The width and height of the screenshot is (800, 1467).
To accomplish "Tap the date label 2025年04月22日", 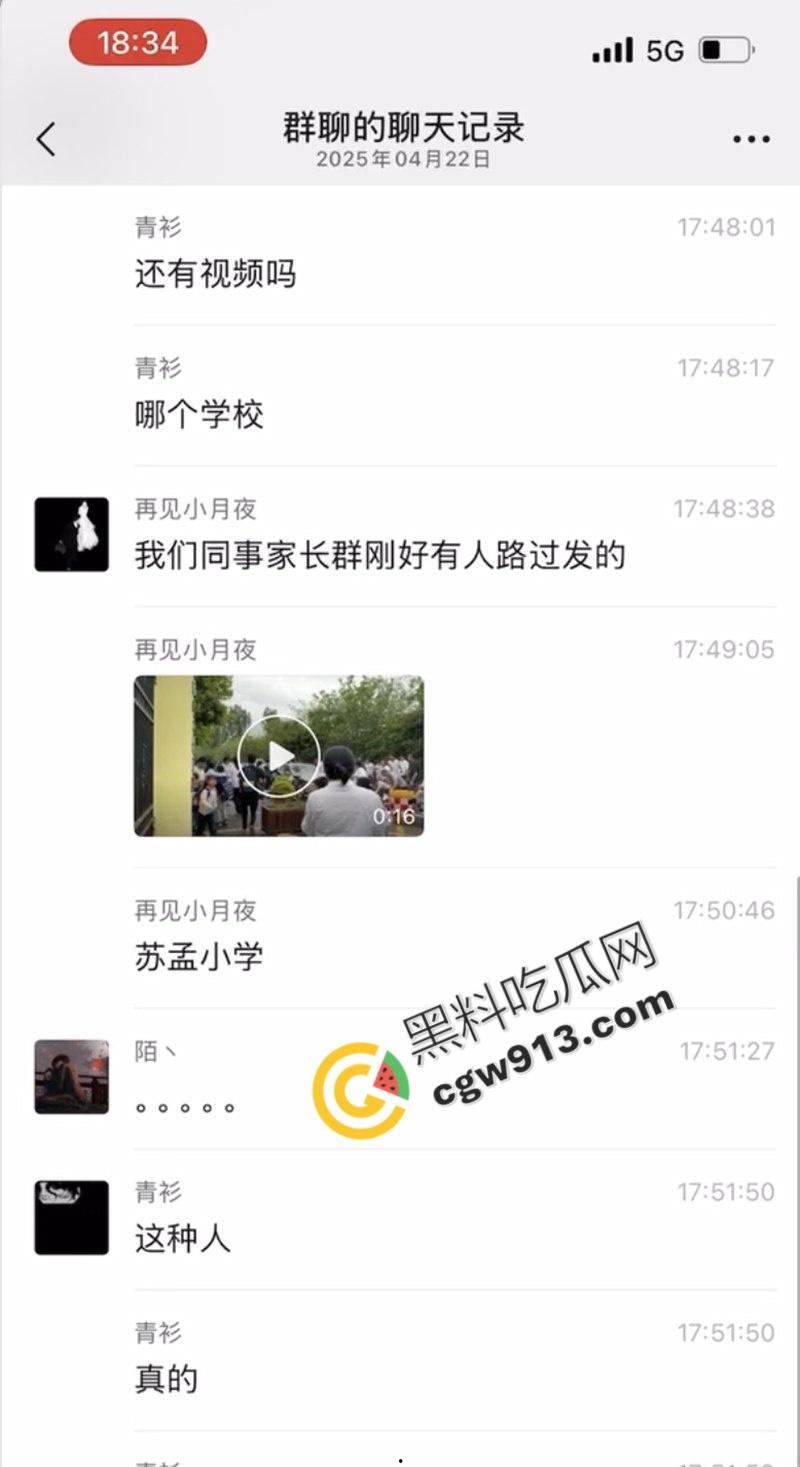I will pos(400,160).
